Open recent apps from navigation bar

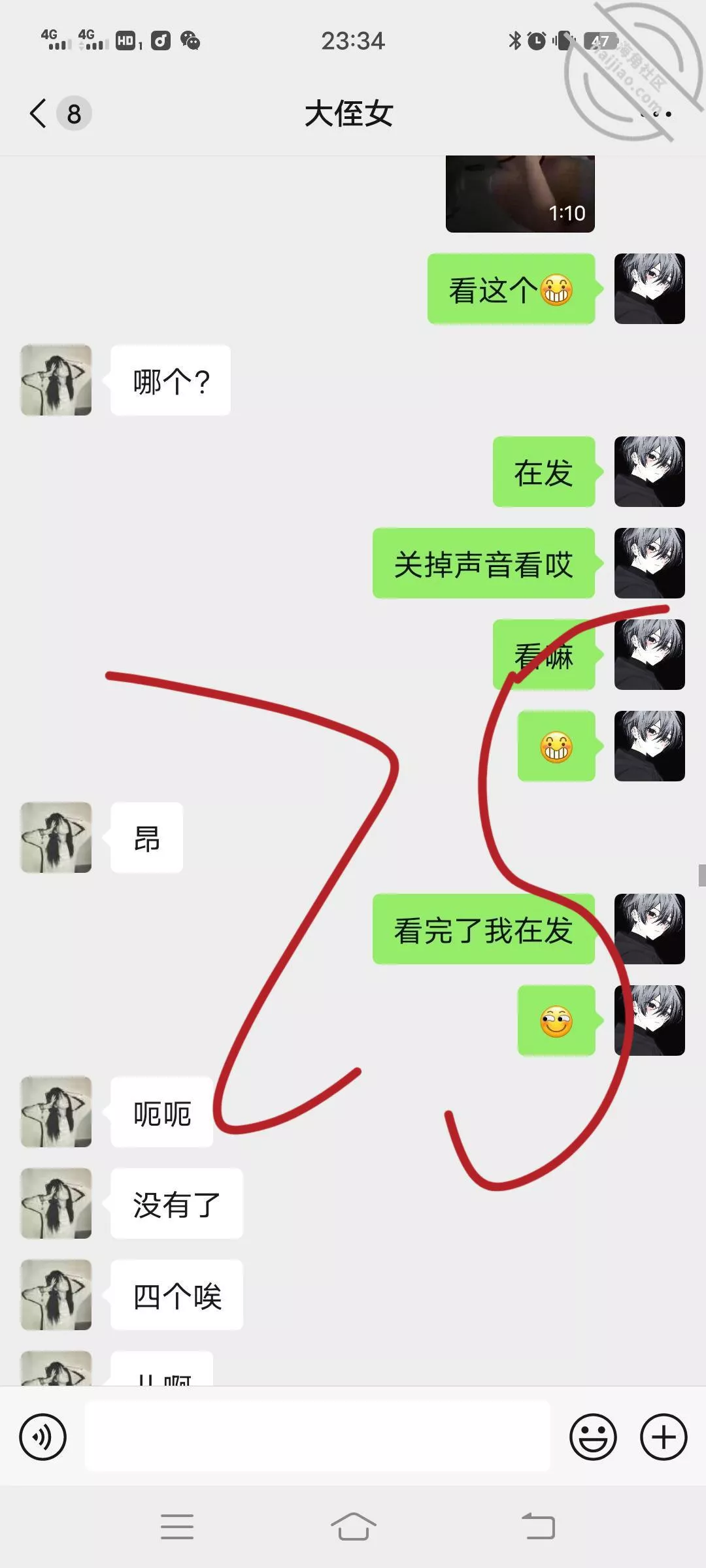[x=177, y=1527]
